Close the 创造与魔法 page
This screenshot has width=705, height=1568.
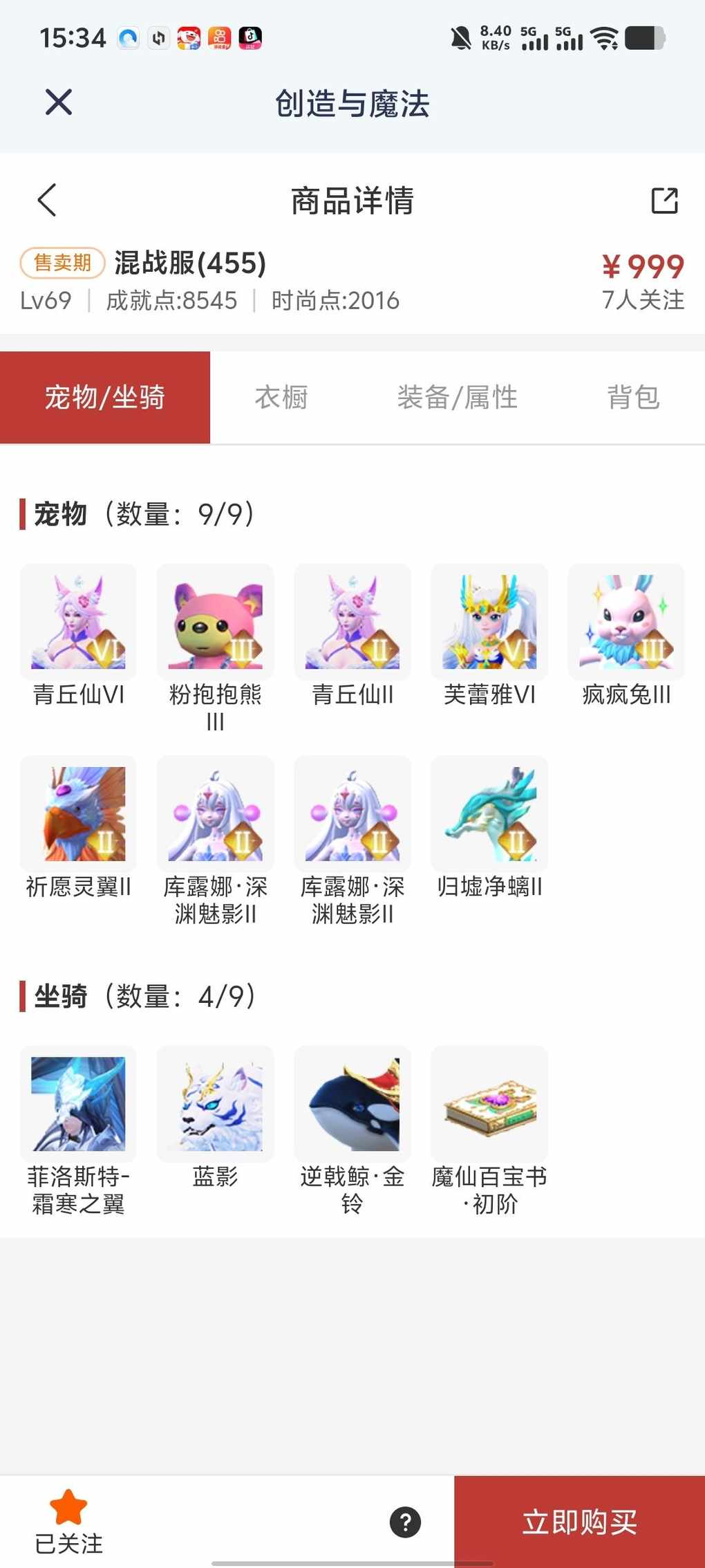click(x=59, y=102)
